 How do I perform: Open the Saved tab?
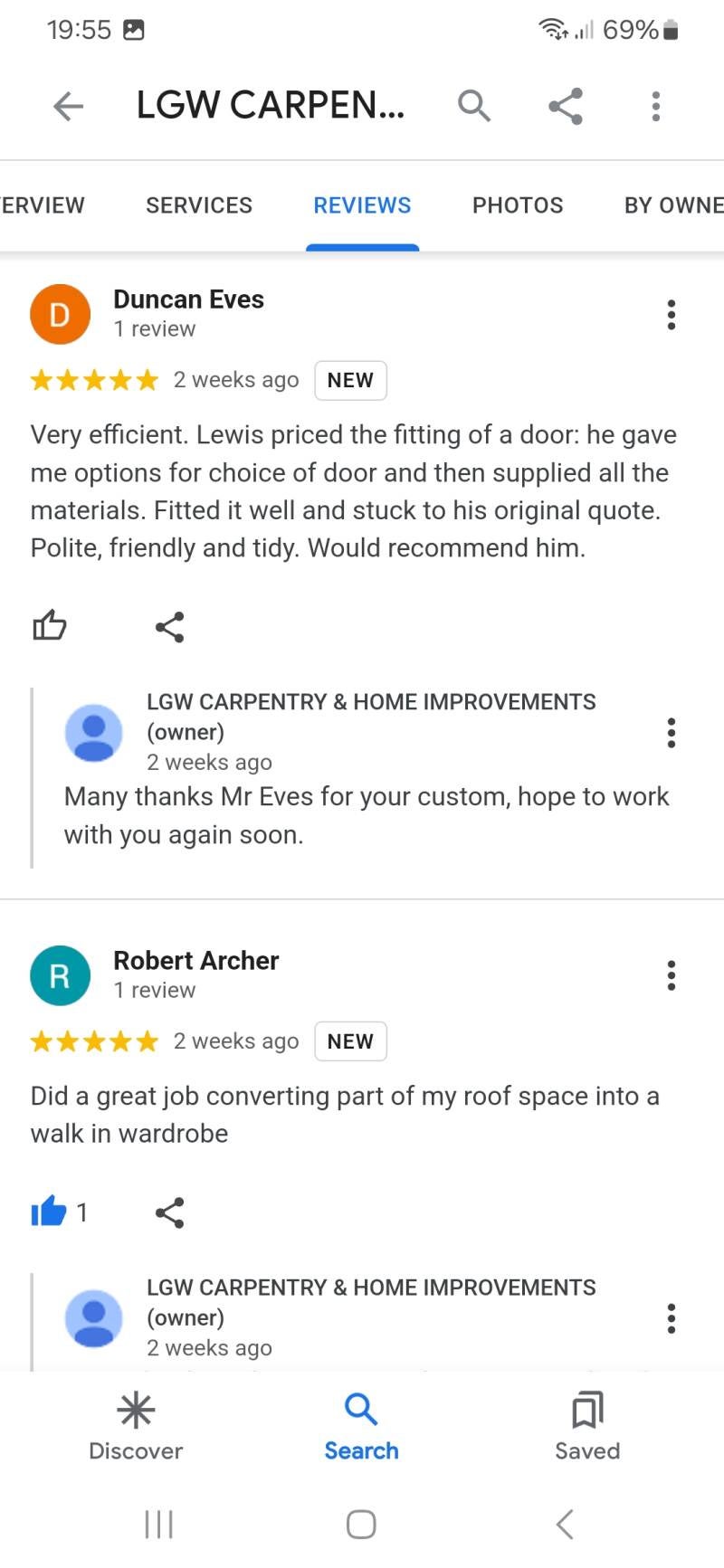(x=587, y=1427)
